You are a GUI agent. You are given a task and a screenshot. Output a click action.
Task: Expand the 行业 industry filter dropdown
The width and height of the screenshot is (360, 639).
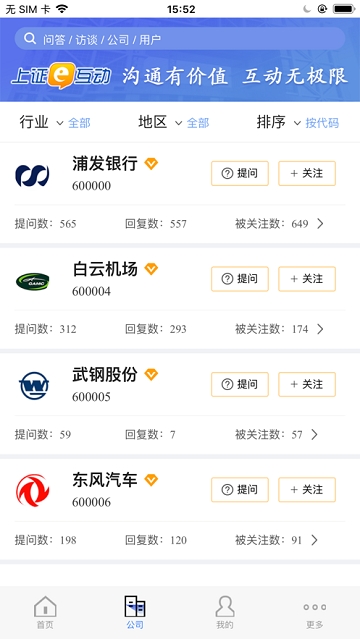tap(55, 122)
